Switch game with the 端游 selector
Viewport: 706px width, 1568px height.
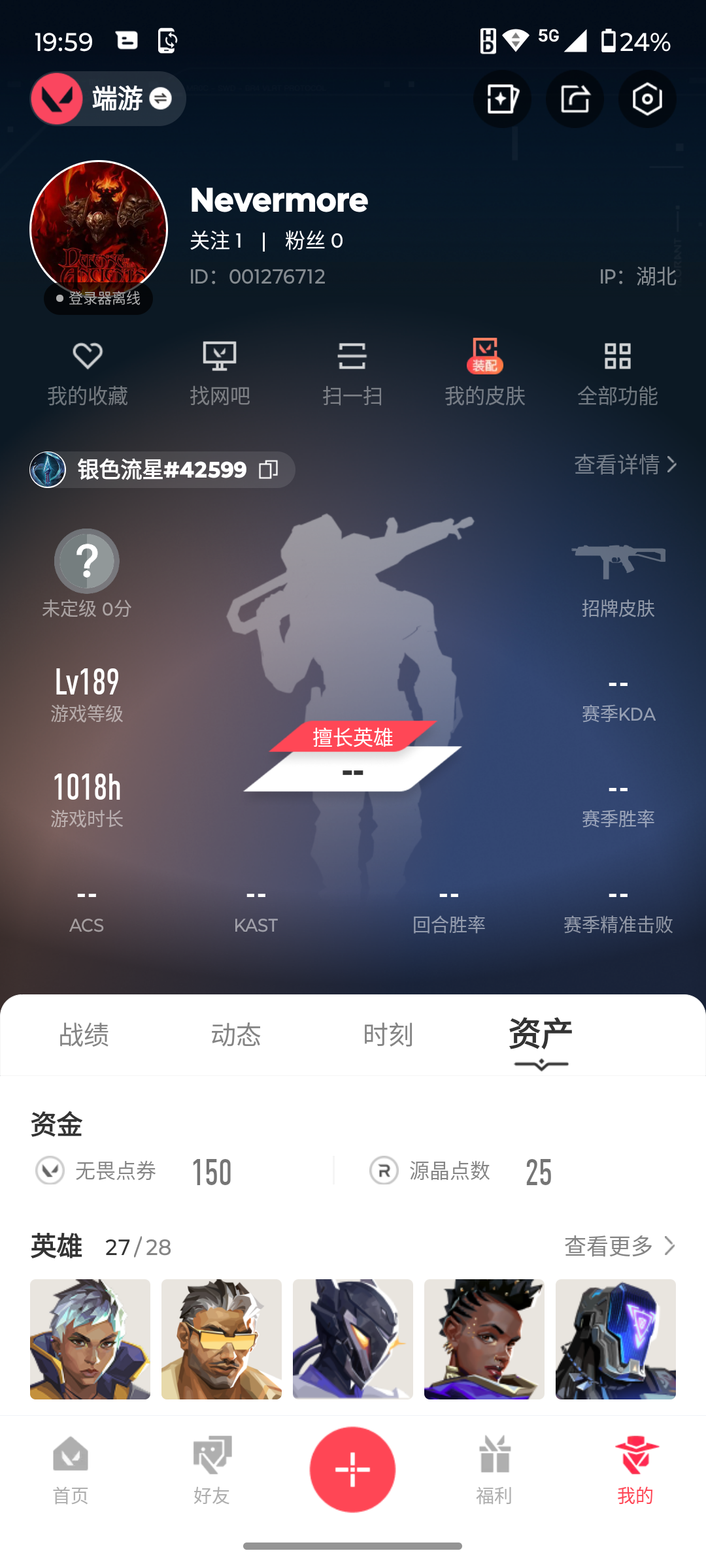point(109,99)
